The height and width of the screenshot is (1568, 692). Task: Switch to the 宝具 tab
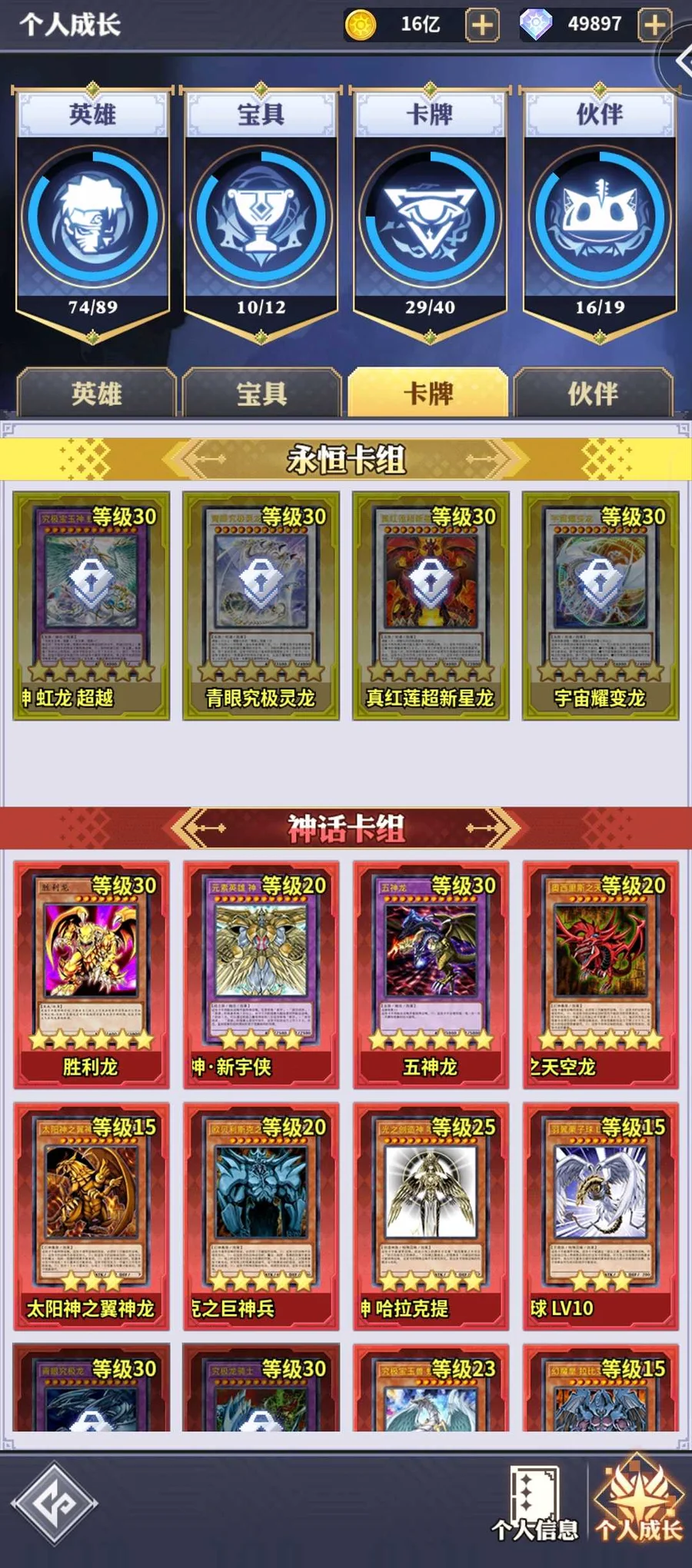point(261,393)
